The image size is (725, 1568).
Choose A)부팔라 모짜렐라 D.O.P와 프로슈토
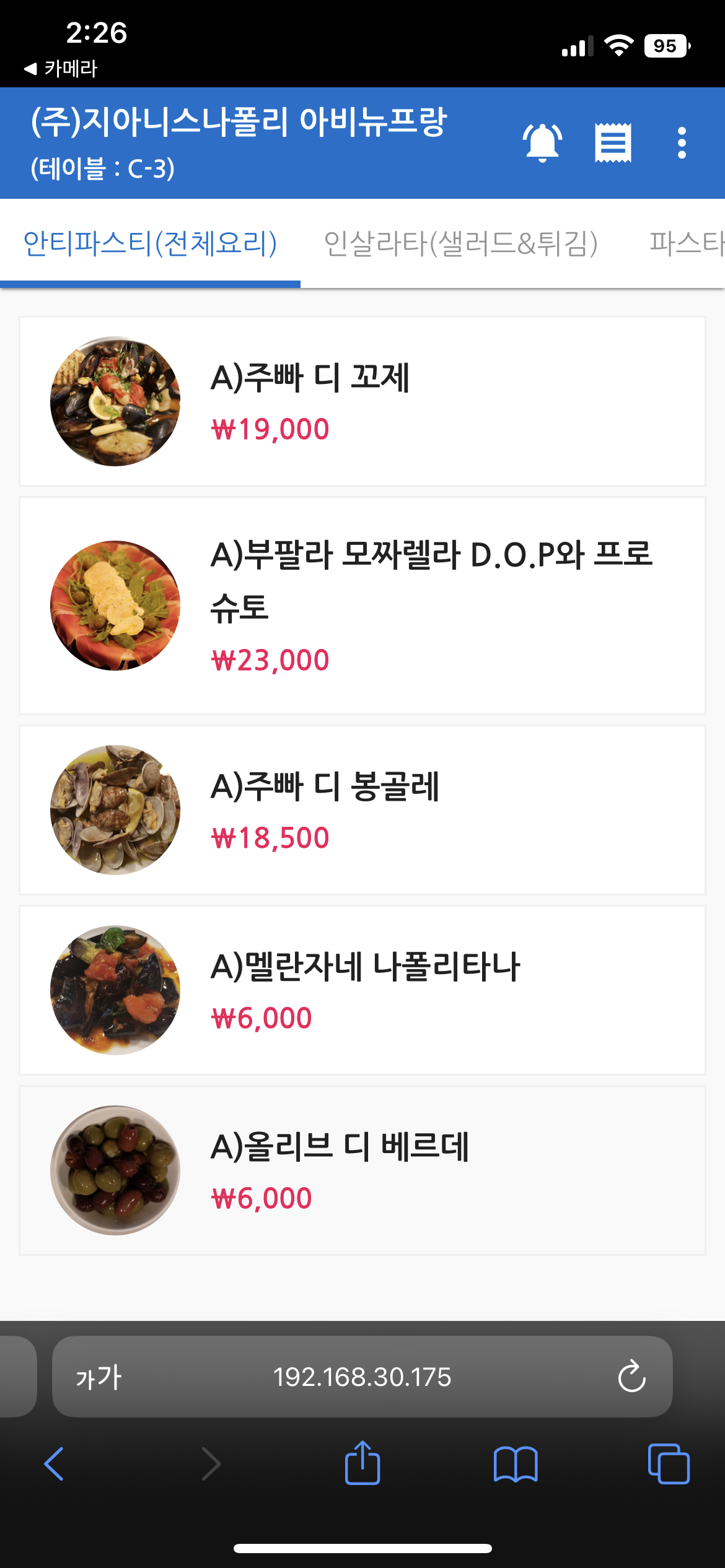[362, 606]
